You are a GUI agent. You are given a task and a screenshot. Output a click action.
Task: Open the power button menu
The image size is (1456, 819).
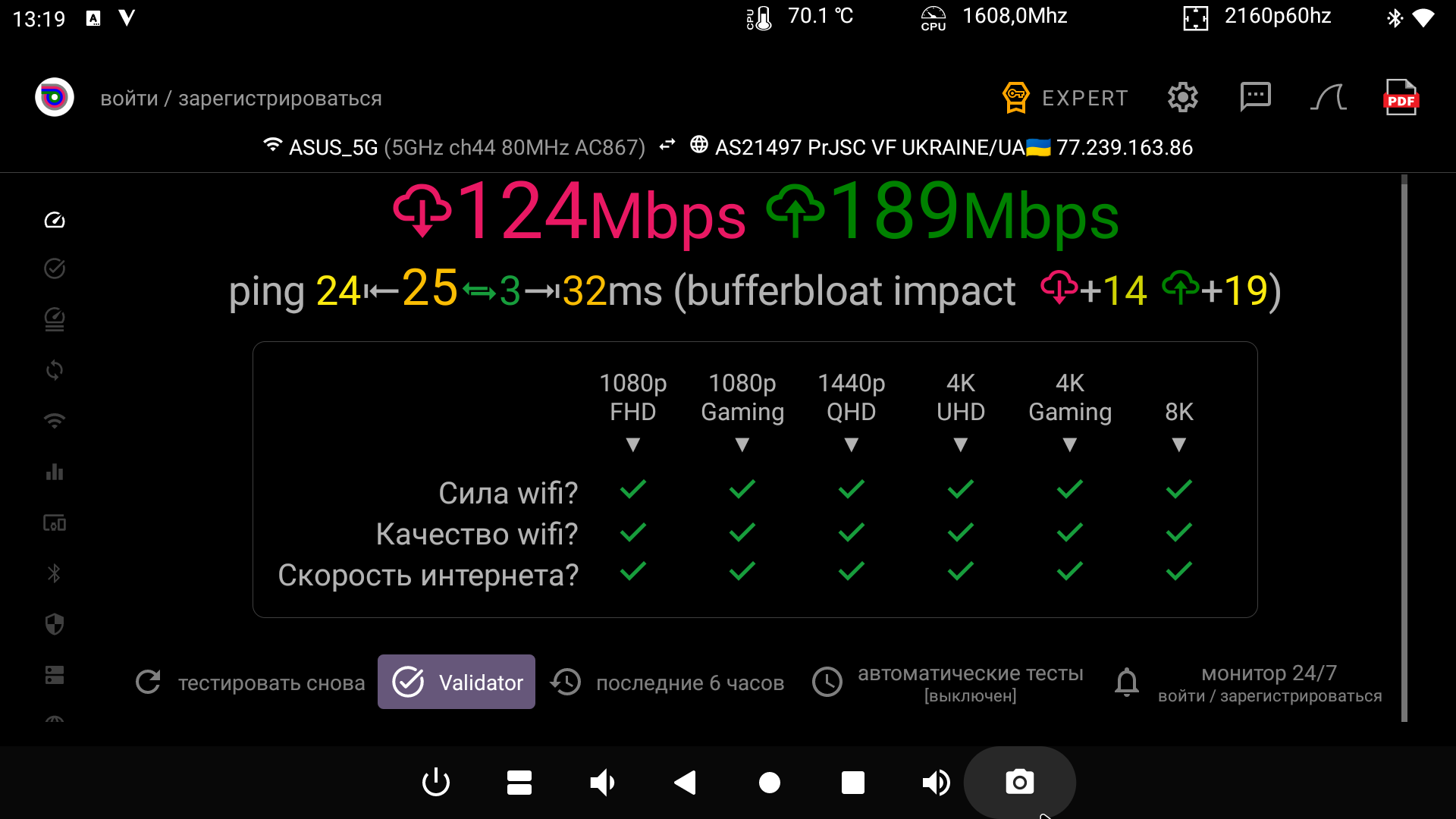[436, 782]
